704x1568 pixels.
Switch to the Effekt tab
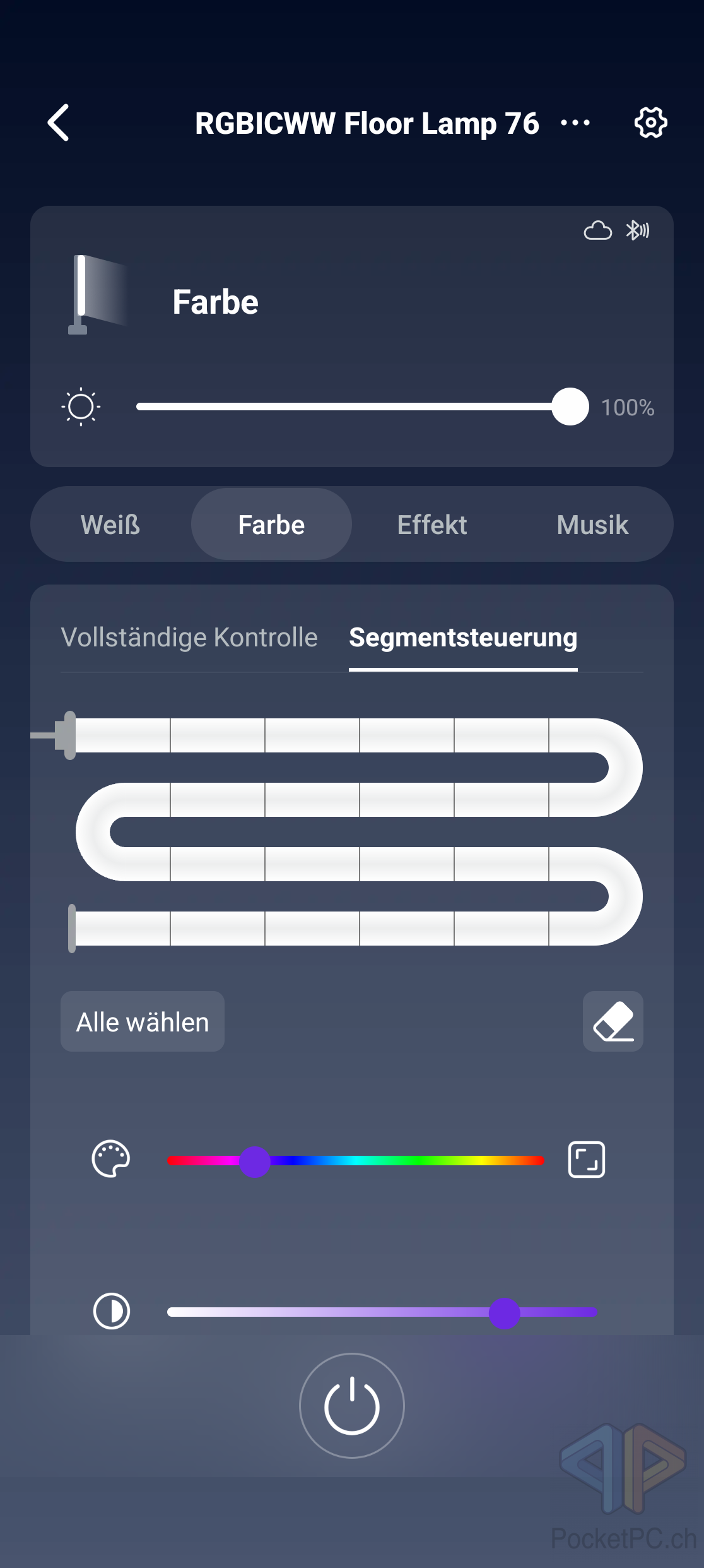(x=432, y=525)
